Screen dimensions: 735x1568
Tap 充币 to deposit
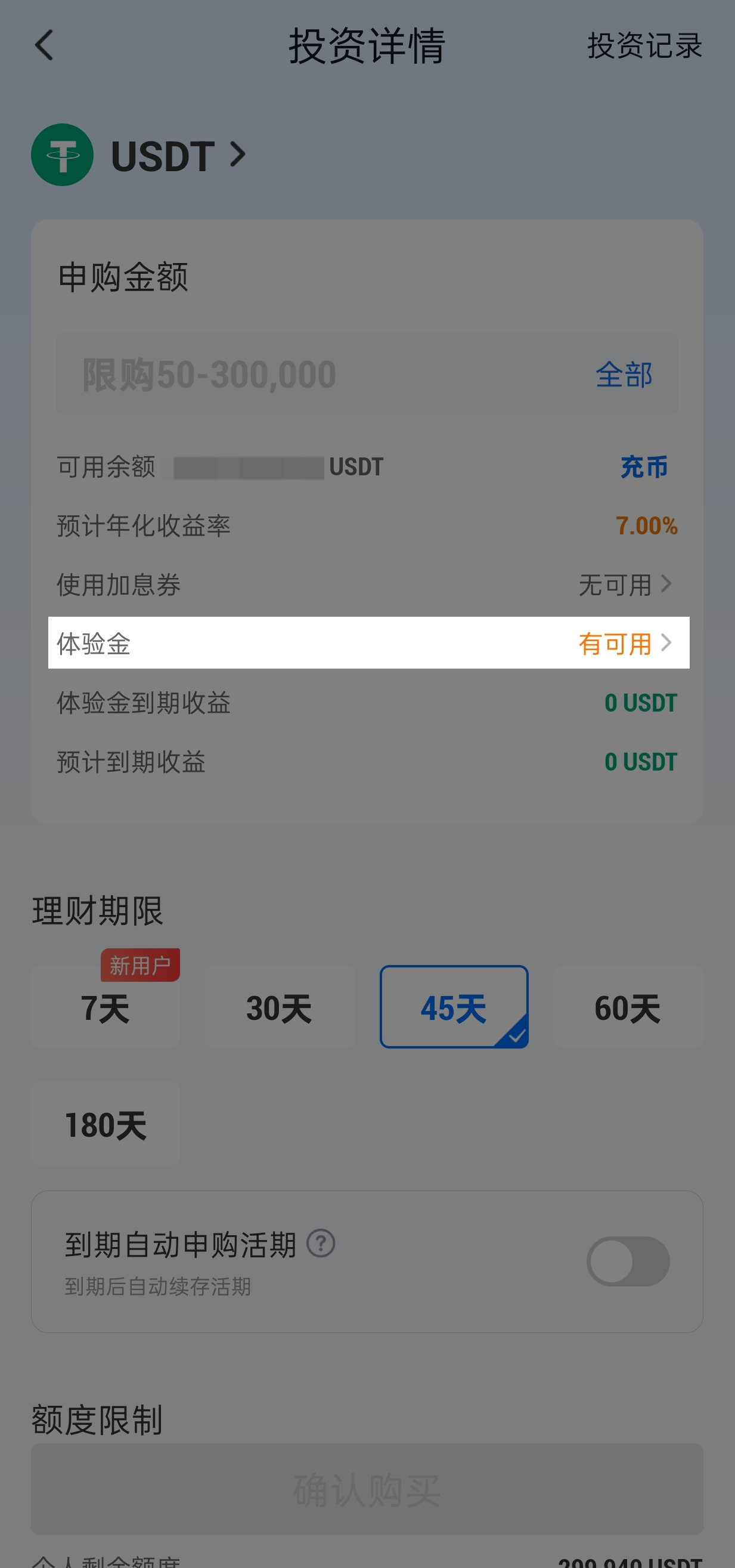[644, 467]
